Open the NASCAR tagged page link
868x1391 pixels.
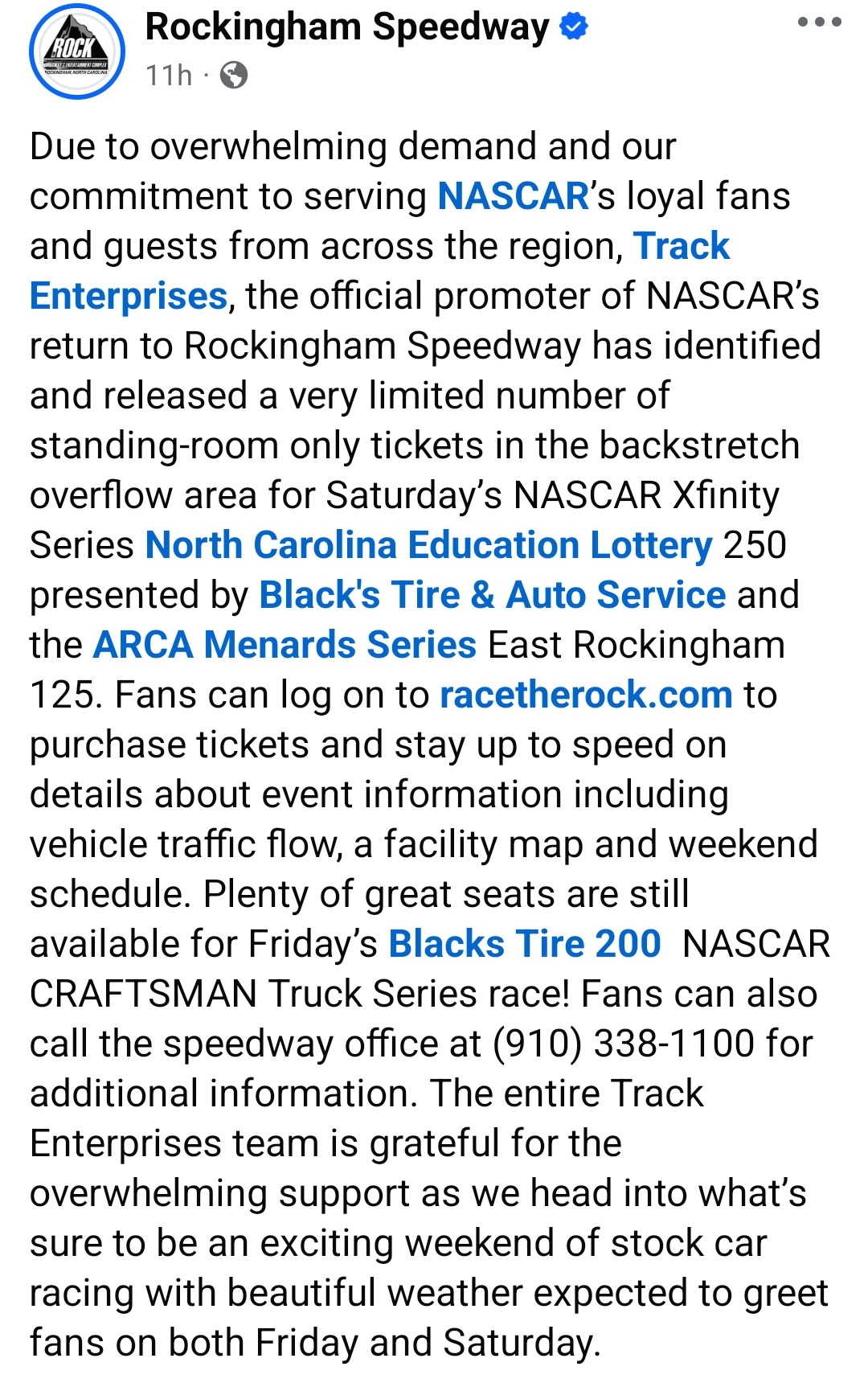(514, 197)
